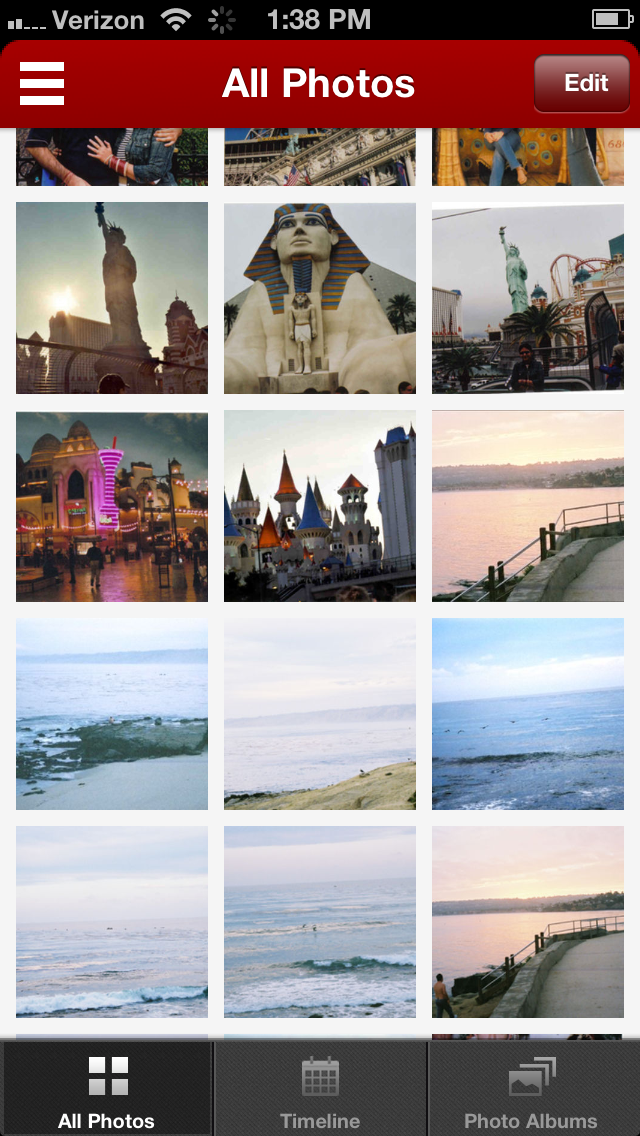The image size is (640, 1136).
Task: Tap the Edit button
Action: tap(585, 84)
